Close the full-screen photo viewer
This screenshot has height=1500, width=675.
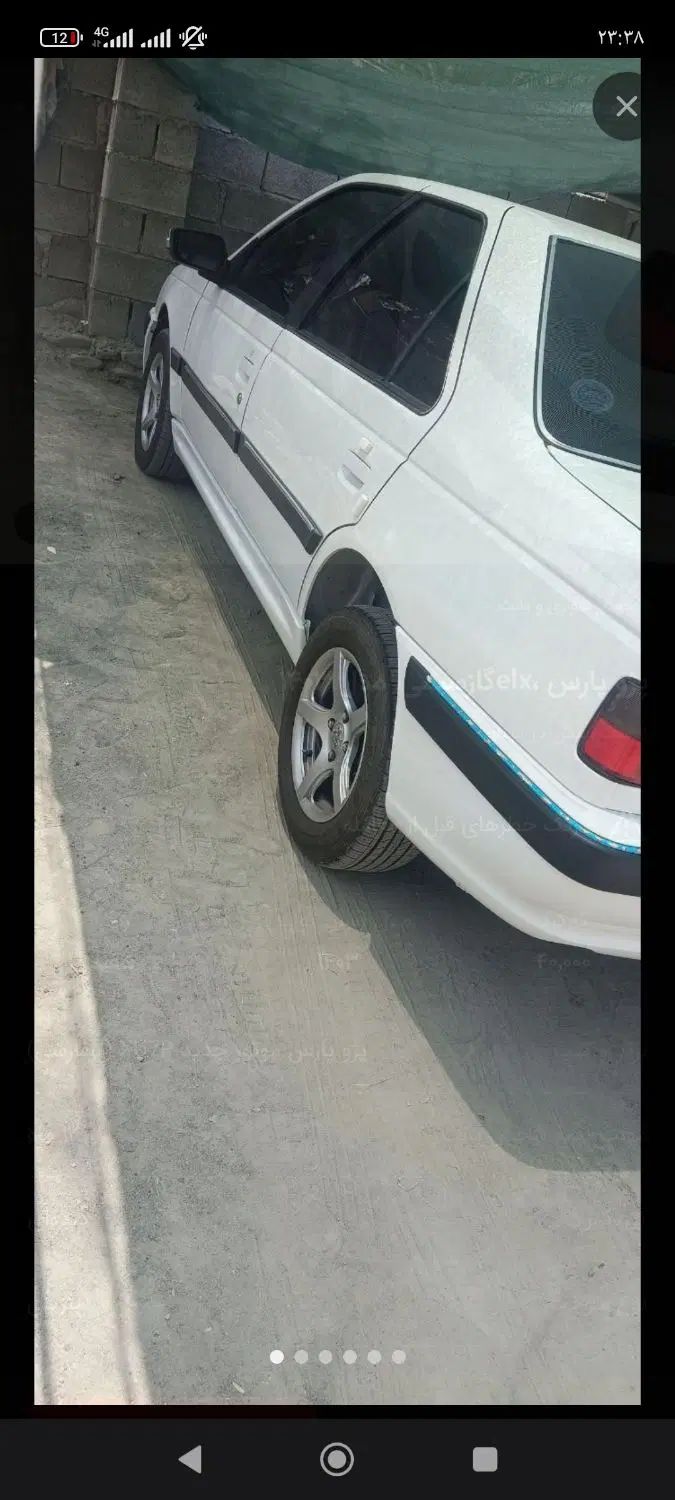pos(626,106)
